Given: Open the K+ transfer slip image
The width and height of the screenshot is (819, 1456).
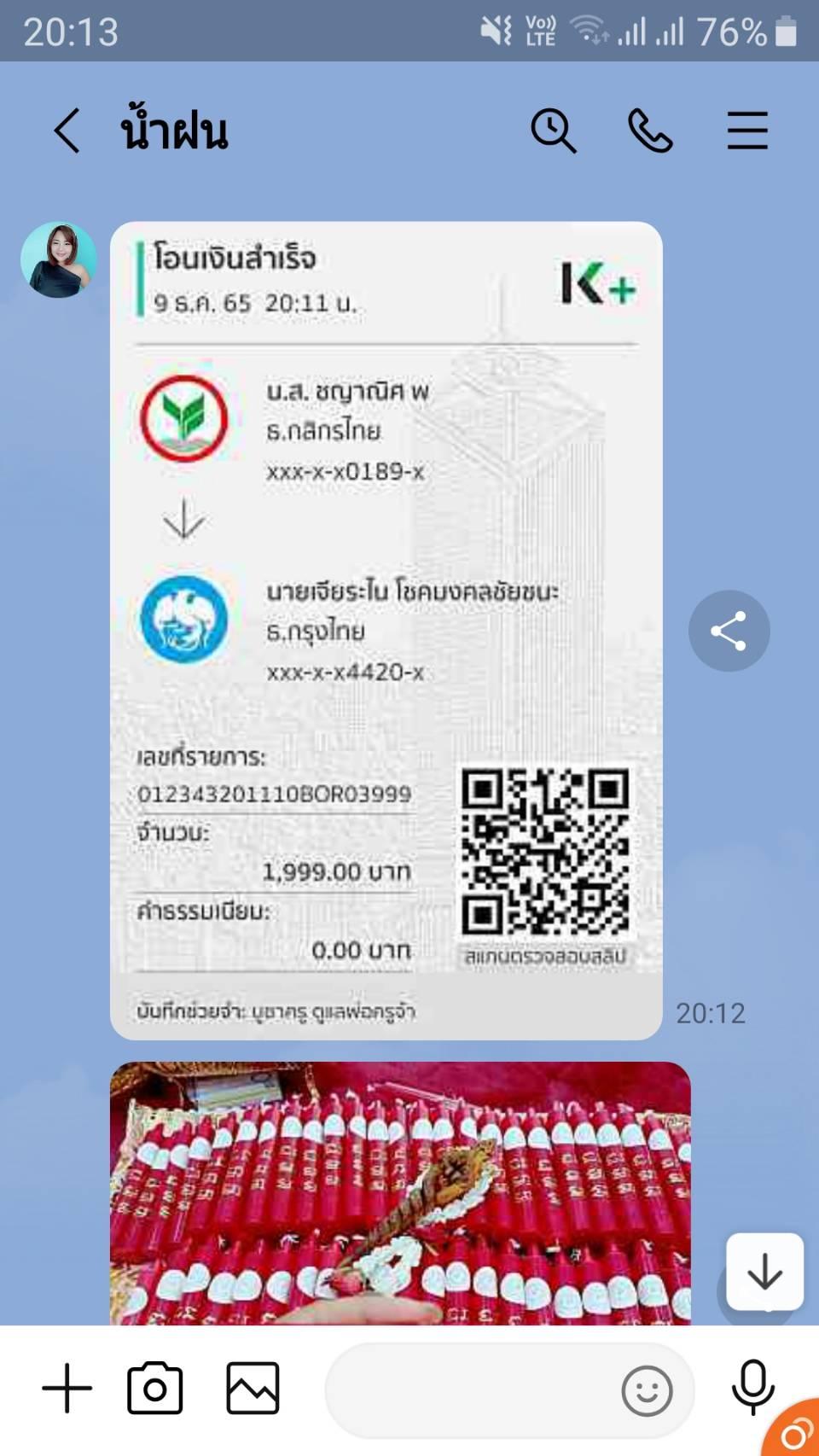Looking at the screenshot, I should coord(386,630).
